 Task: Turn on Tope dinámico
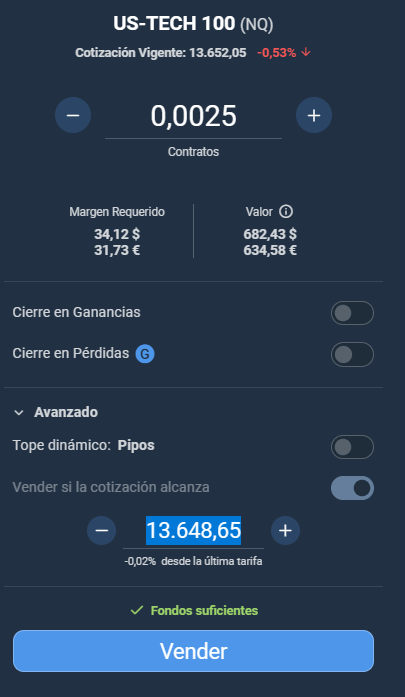pos(352,447)
